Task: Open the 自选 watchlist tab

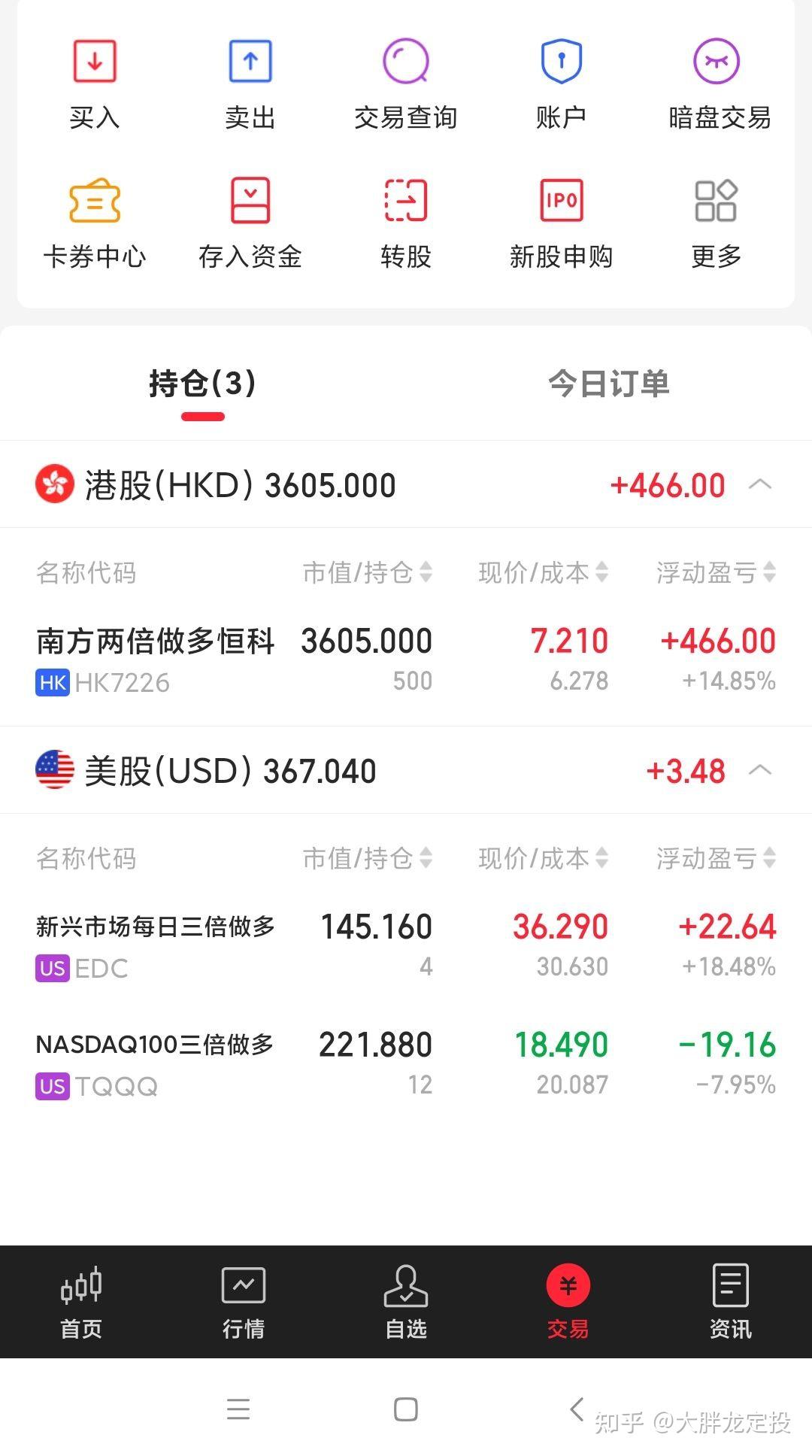Action: pyautogui.click(x=406, y=1302)
